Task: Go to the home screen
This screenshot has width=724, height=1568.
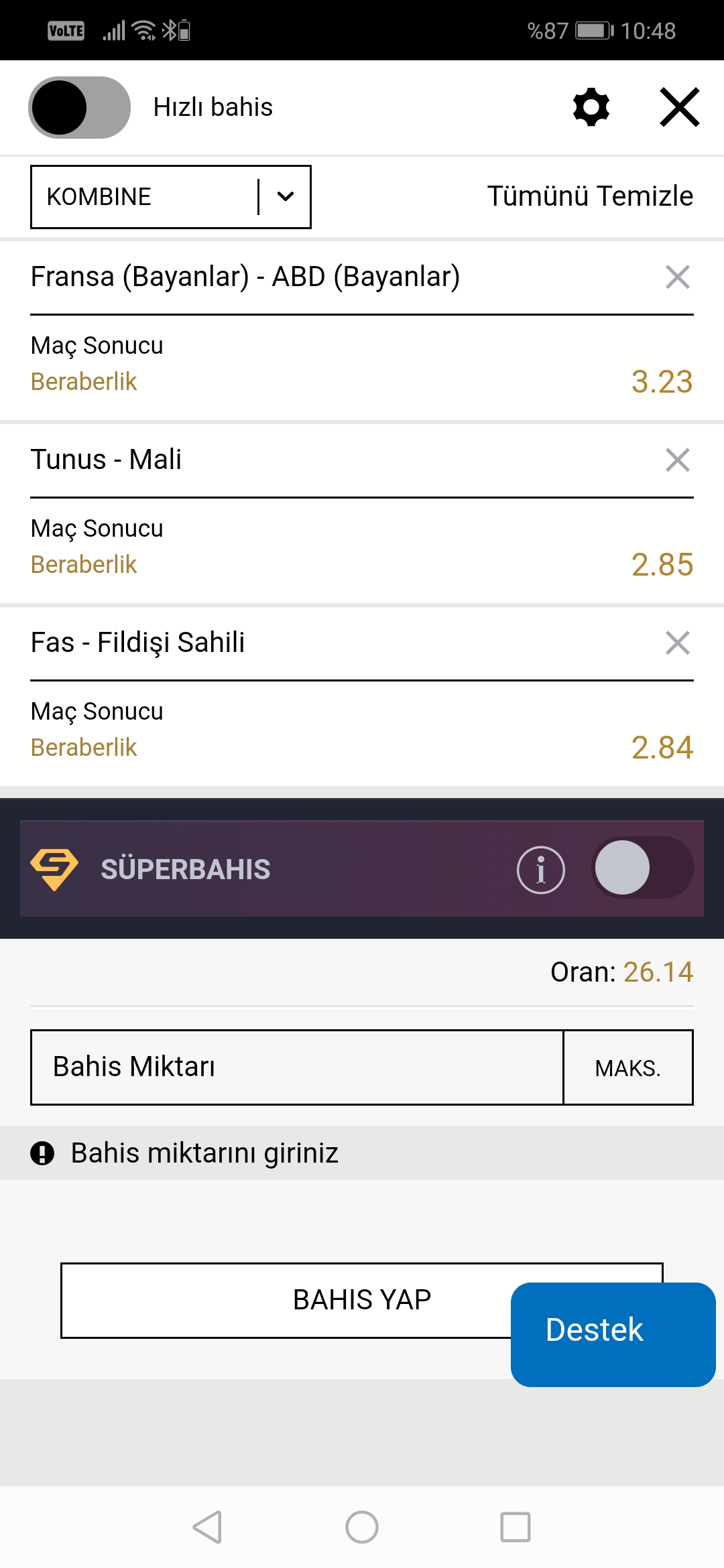Action: pyautogui.click(x=362, y=1527)
